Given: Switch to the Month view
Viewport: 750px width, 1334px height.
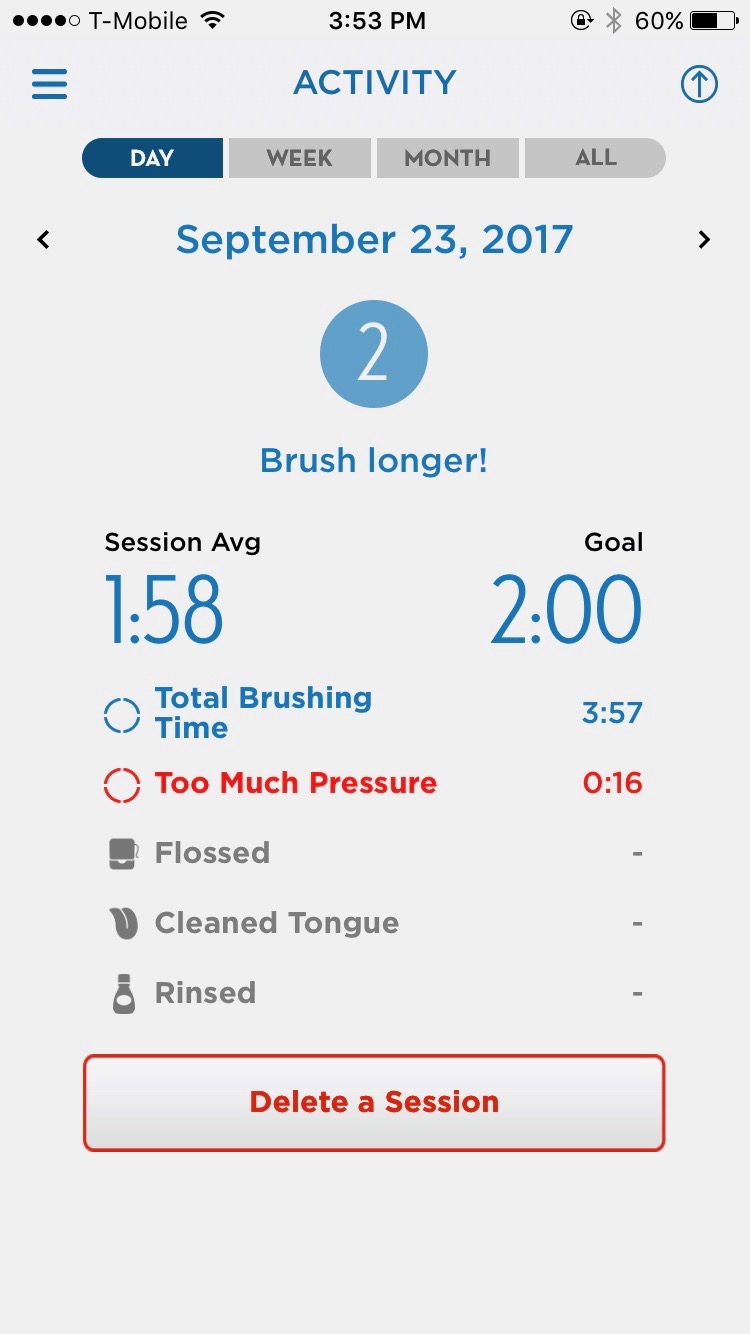Looking at the screenshot, I should pyautogui.click(x=447, y=158).
